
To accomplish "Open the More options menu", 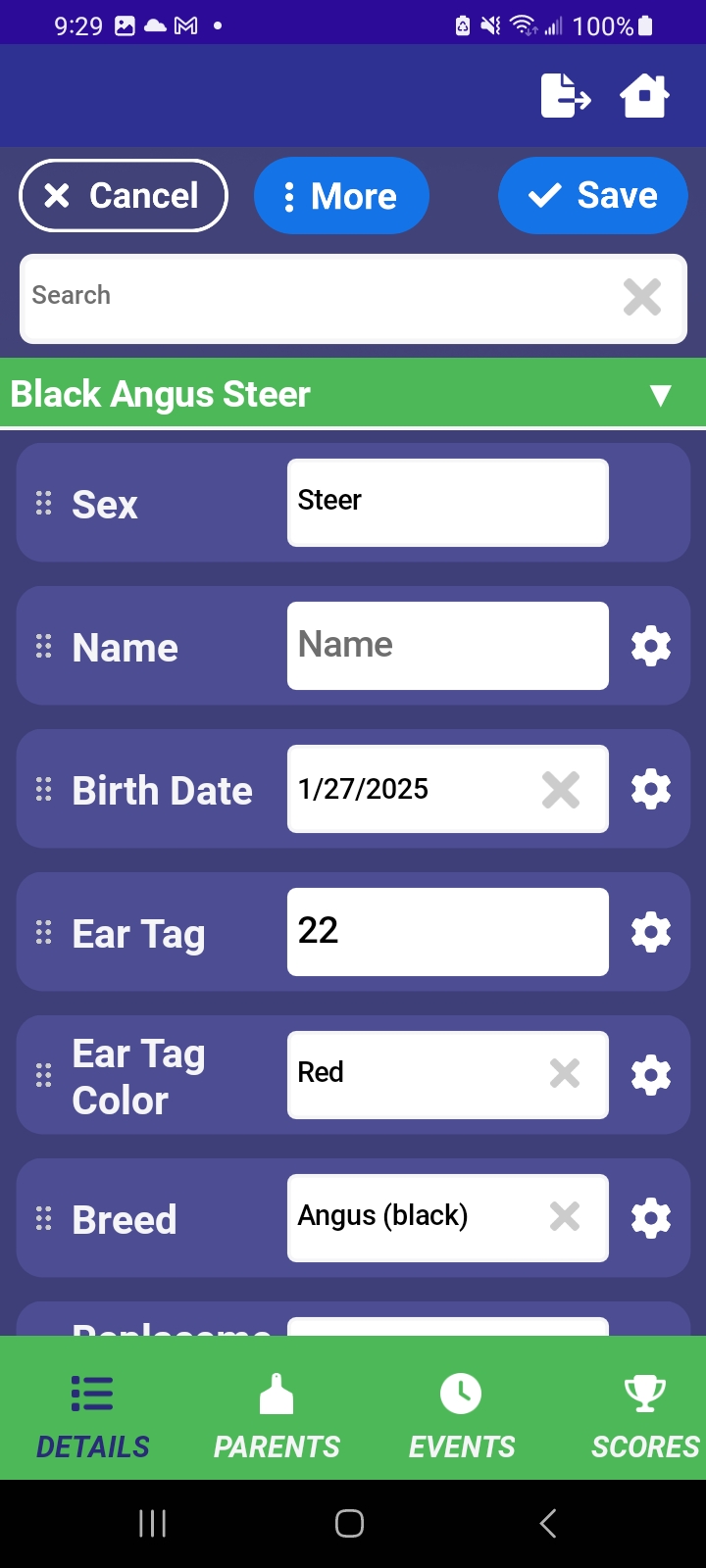I will pos(341,196).
